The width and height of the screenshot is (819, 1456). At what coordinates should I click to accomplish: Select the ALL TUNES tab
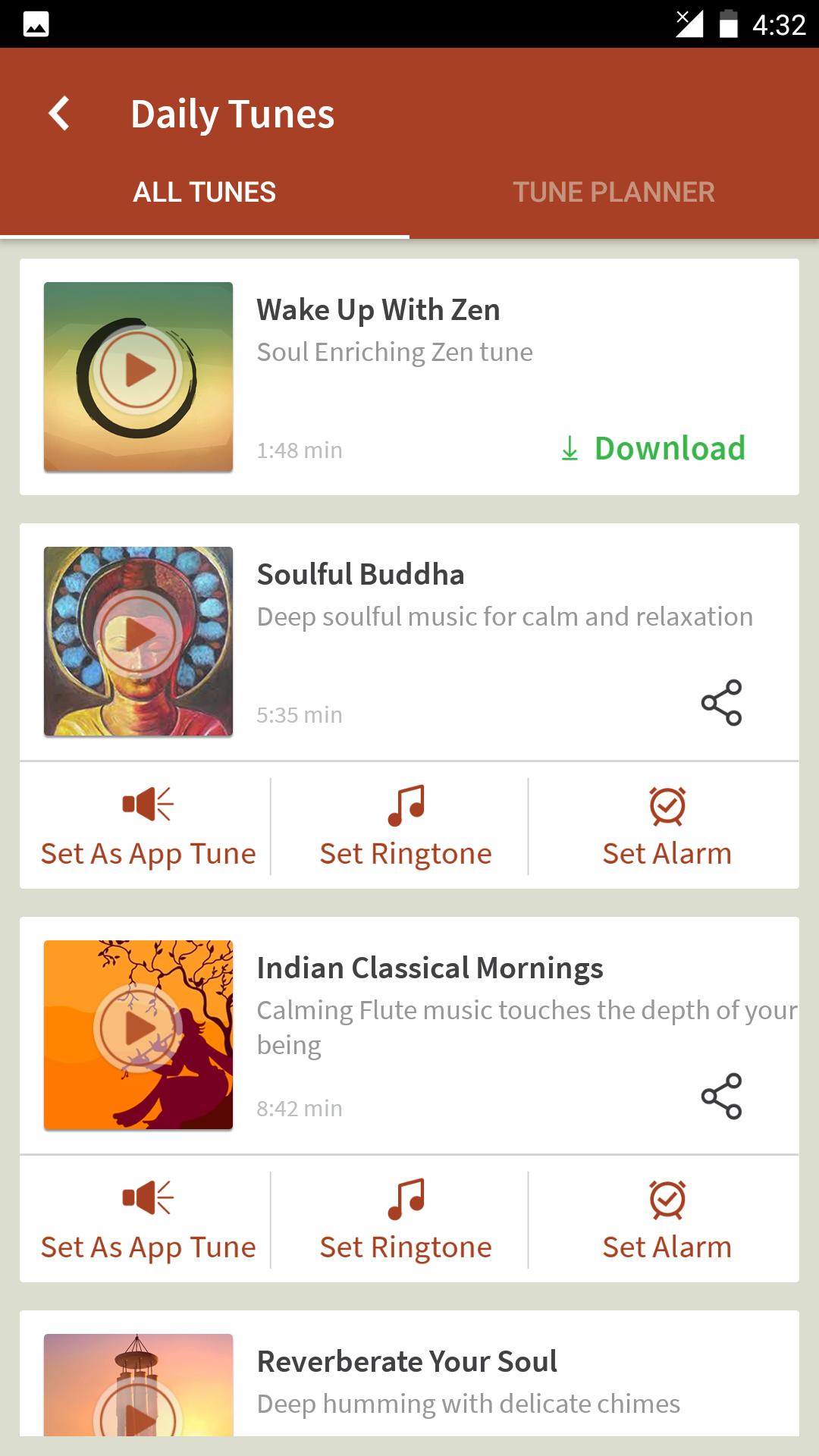pyautogui.click(x=205, y=192)
